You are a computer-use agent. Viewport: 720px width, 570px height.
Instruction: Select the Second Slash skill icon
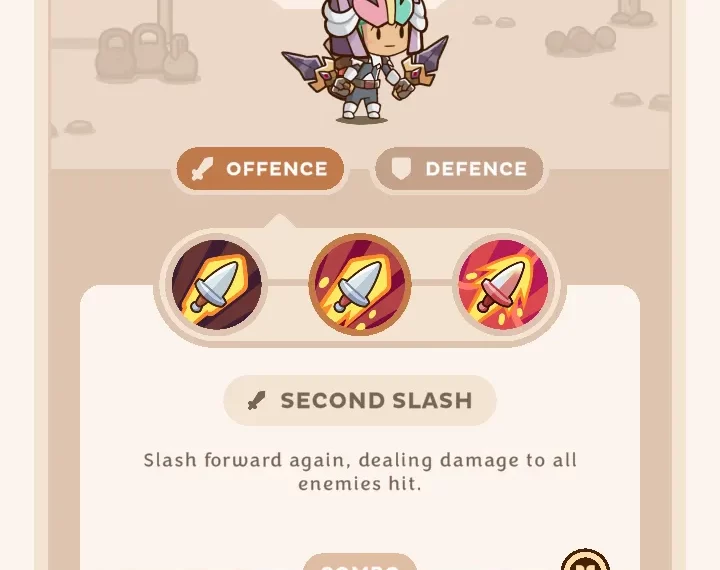359,285
